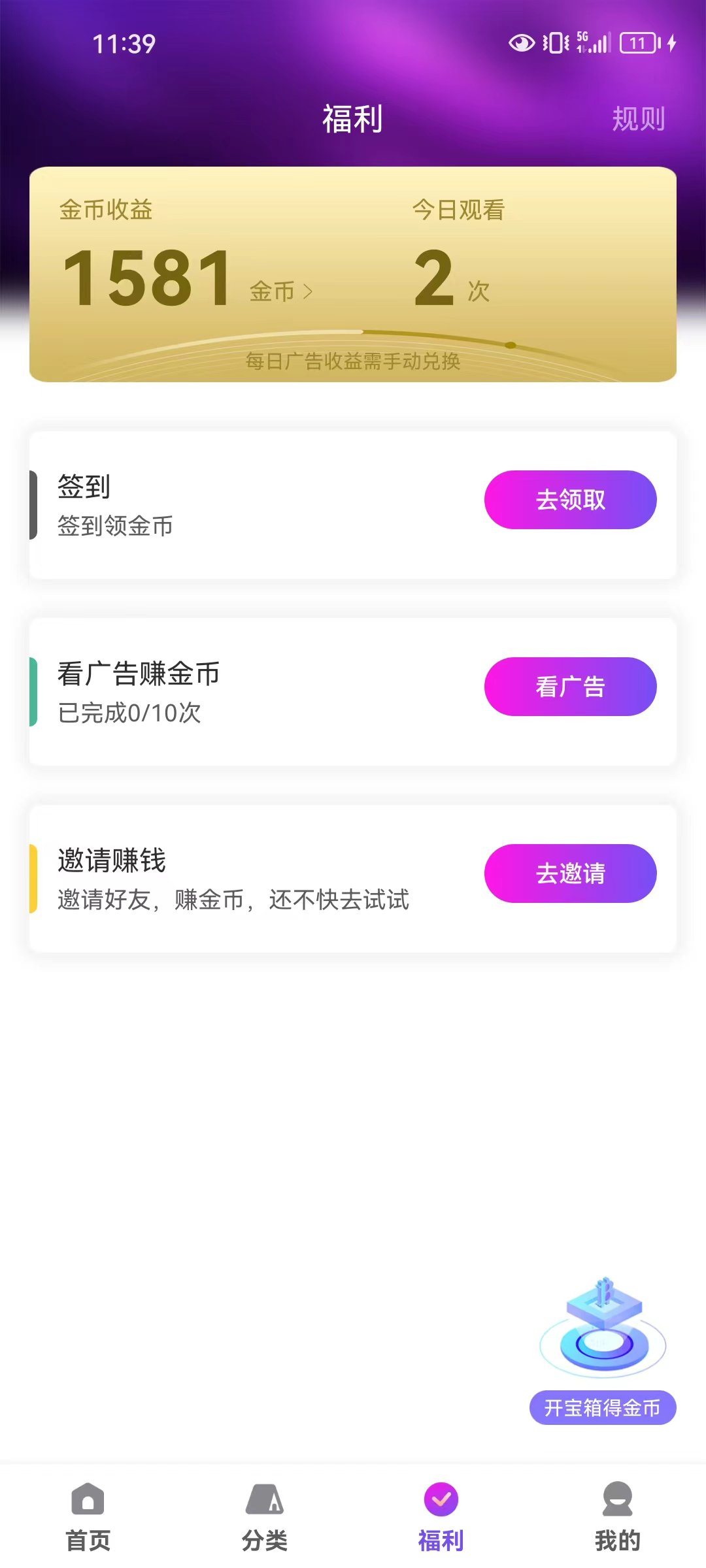Tap the 看广告 button to earn coins
Screen dimensions: 706x1568
pyautogui.click(x=570, y=687)
